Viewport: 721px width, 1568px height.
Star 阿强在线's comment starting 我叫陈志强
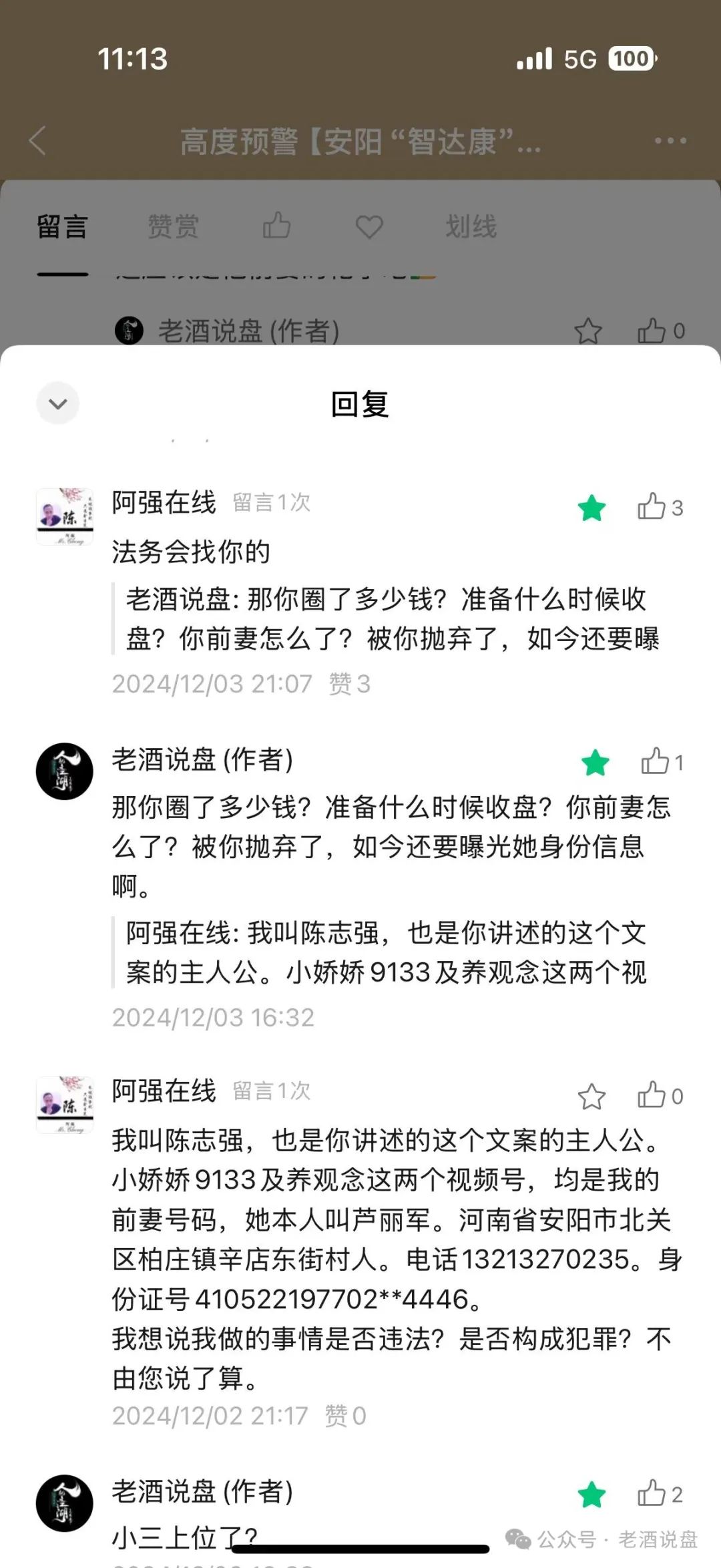coord(591,1097)
